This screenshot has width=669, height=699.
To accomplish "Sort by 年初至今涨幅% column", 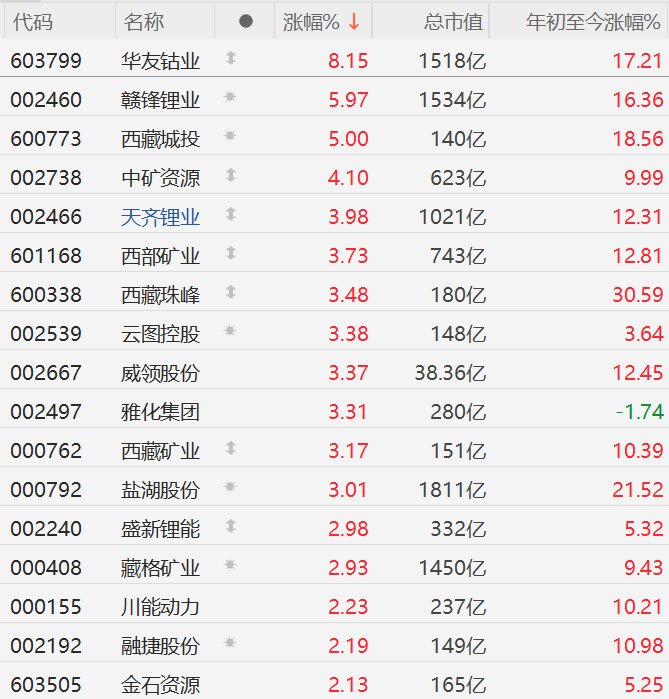I will coord(594,21).
